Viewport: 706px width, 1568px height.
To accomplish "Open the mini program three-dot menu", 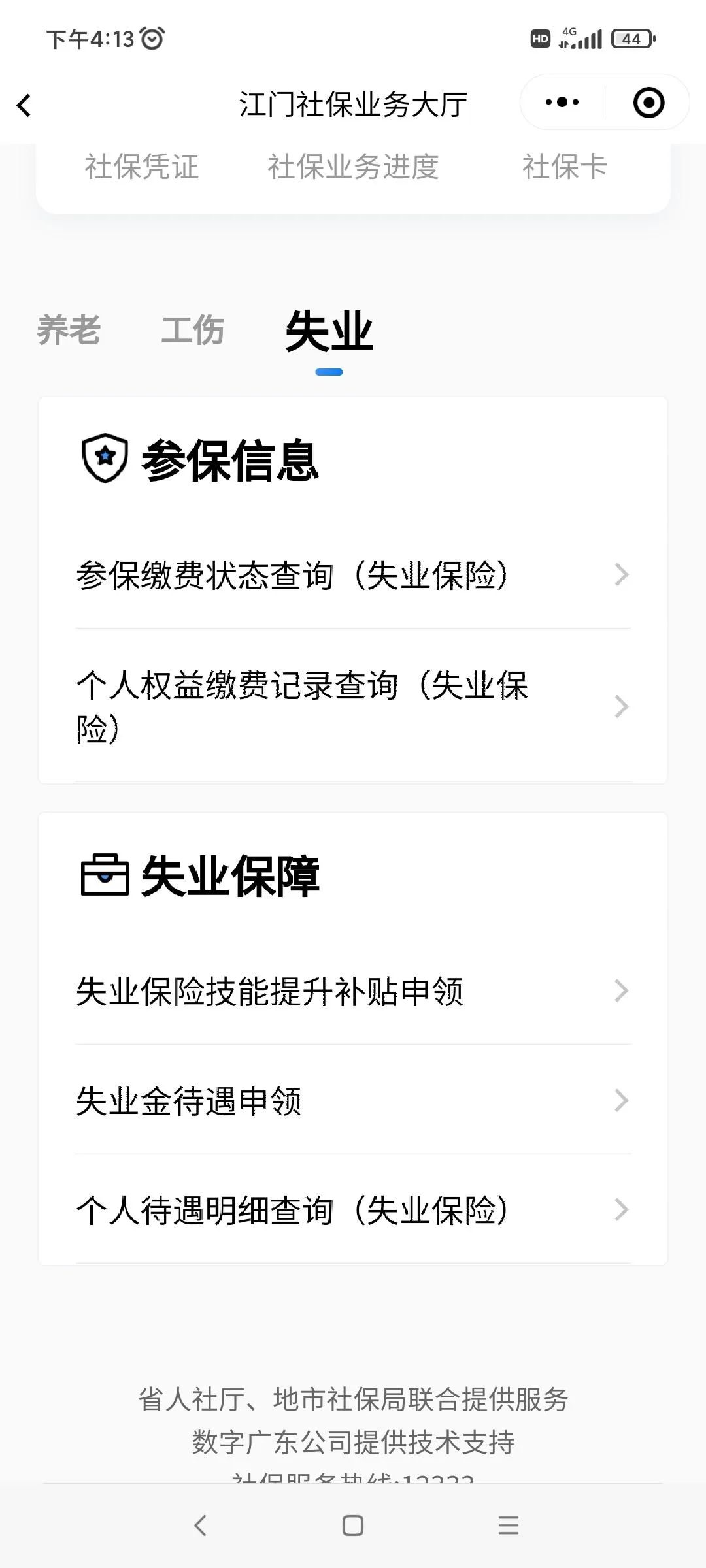I will (x=562, y=103).
